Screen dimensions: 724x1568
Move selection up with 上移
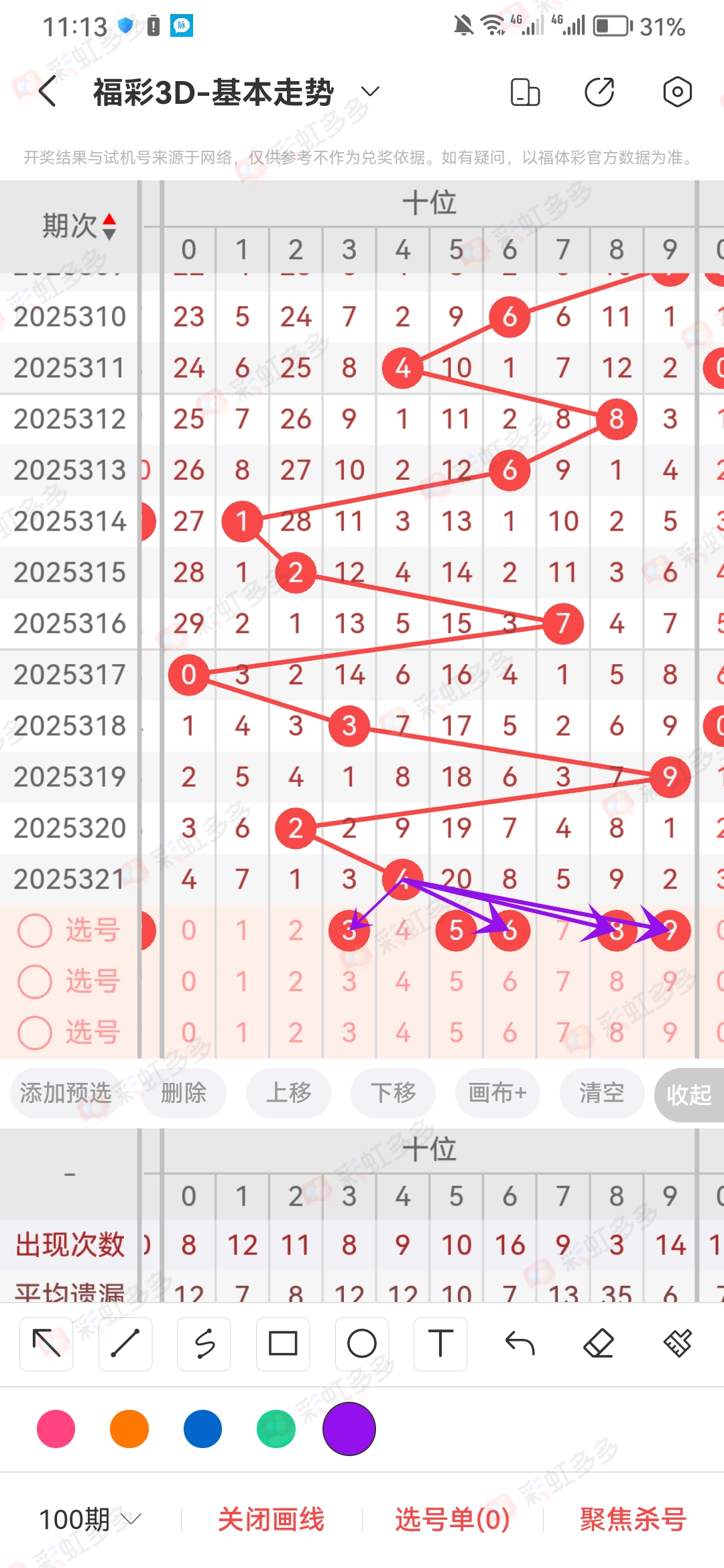(x=289, y=1093)
